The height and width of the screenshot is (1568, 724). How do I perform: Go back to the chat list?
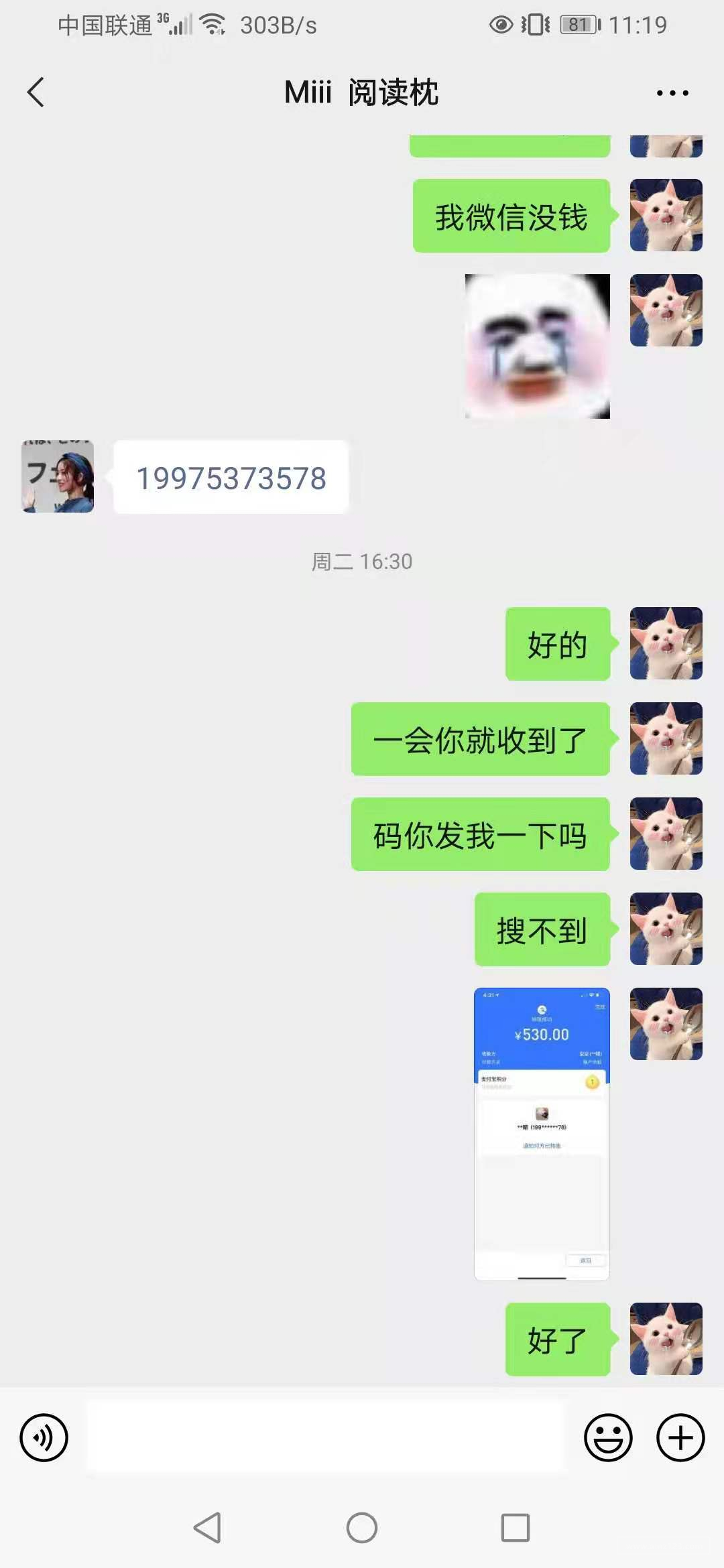point(36,92)
